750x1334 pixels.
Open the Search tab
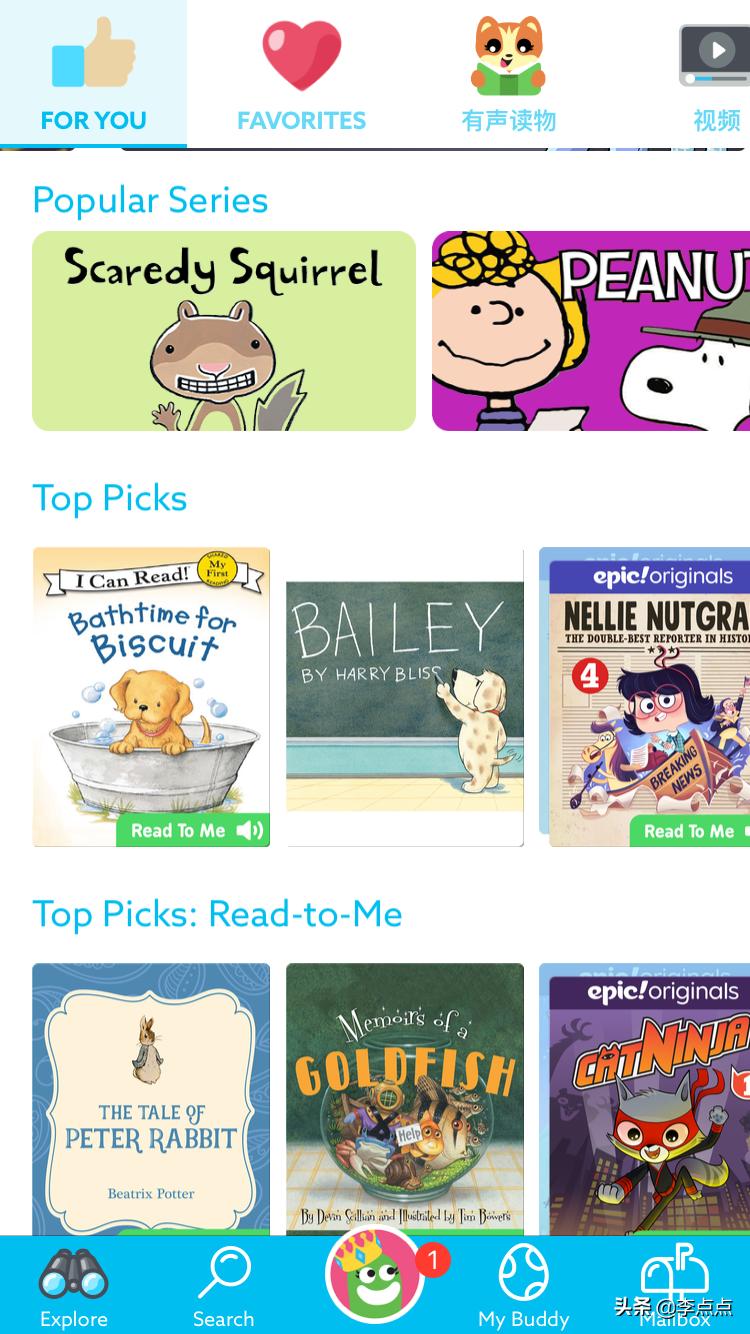click(223, 1286)
